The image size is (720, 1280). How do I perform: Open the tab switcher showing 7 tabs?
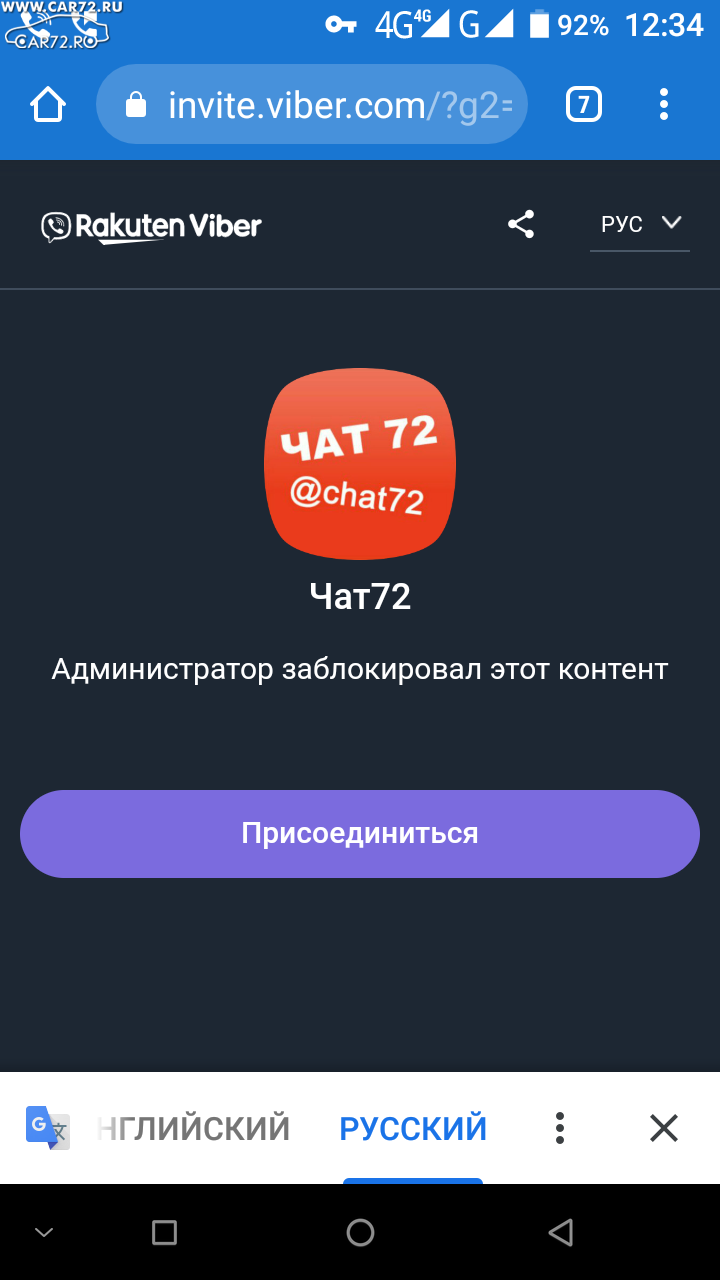tap(584, 105)
